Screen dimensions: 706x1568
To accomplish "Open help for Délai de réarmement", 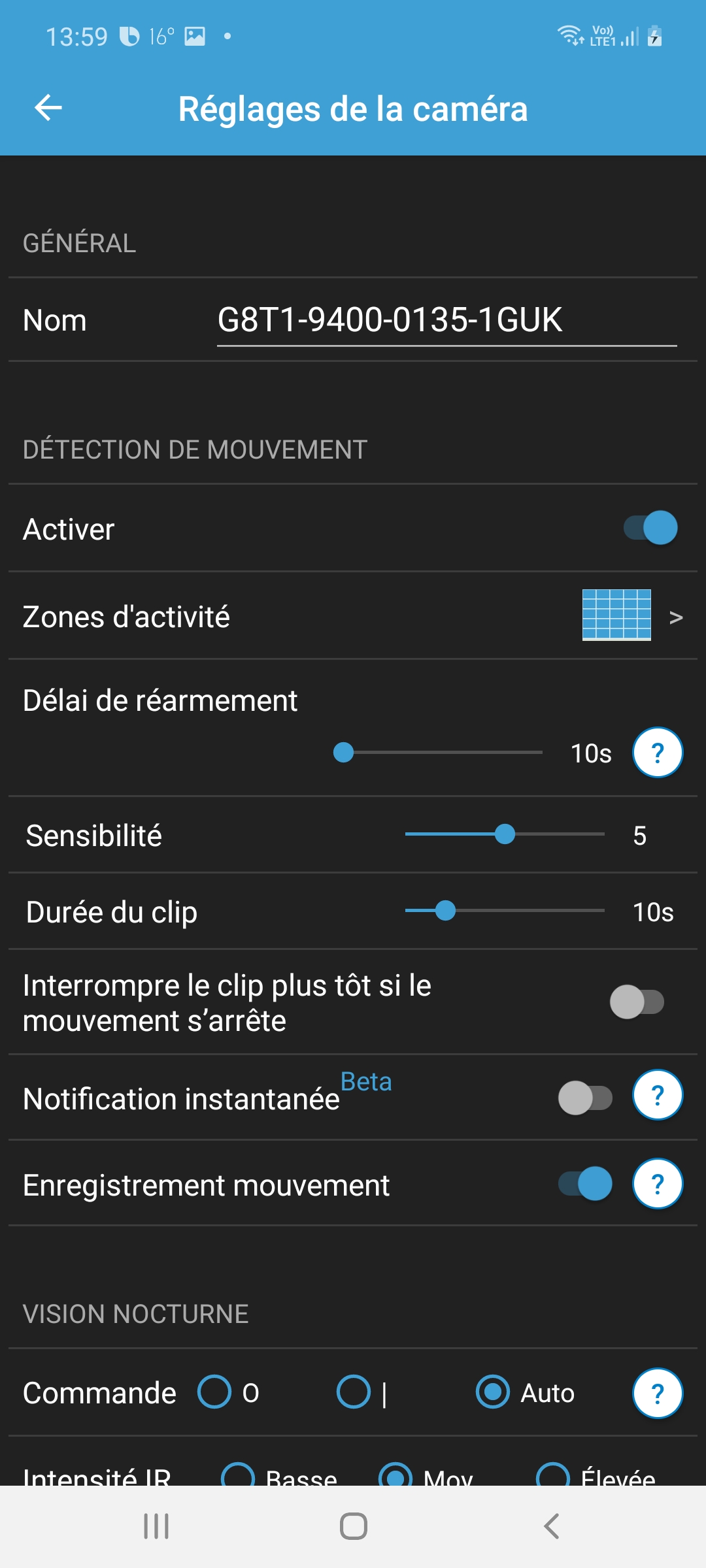I will pos(658,753).
